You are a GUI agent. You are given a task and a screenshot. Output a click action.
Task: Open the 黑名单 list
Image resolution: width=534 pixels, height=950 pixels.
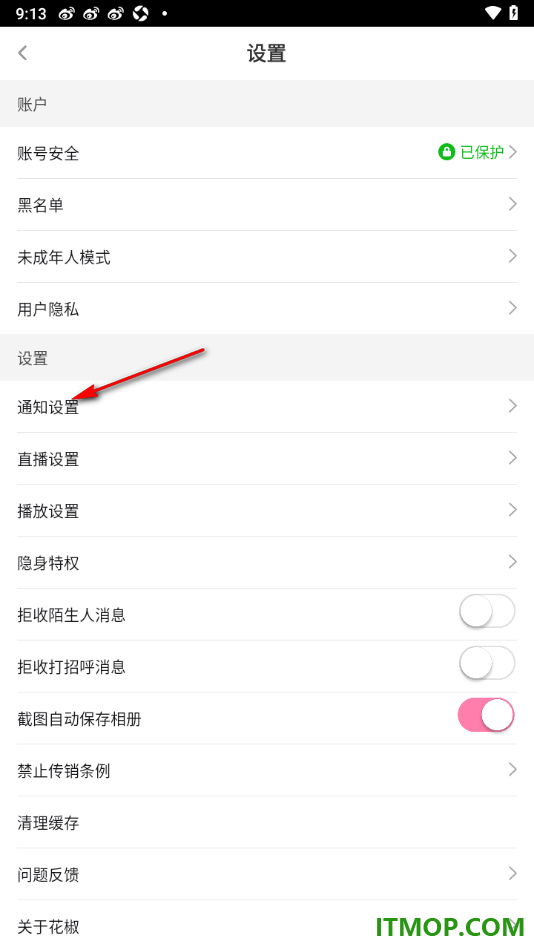(267, 205)
